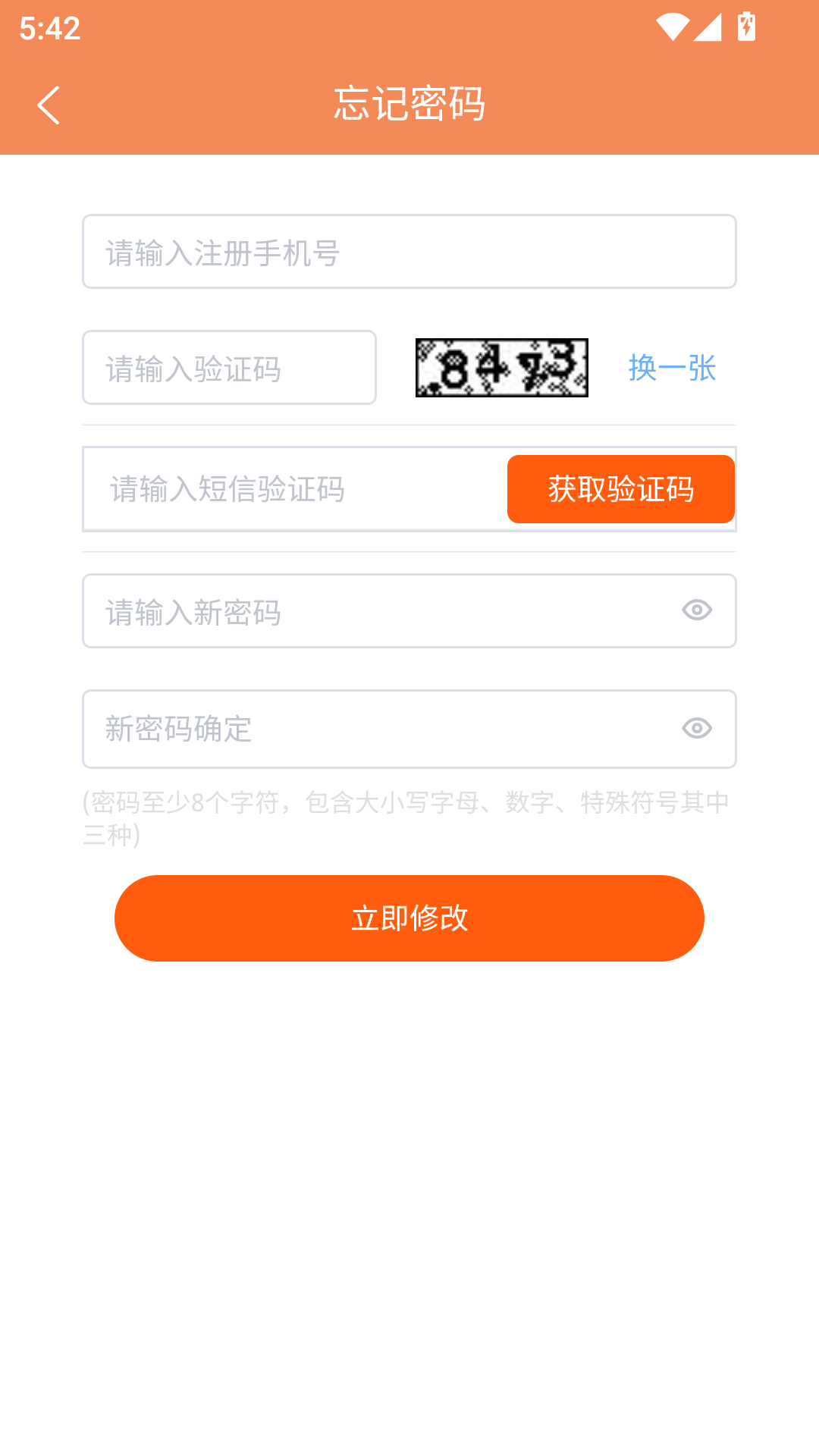Image resolution: width=819 pixels, height=1456 pixels.
Task: Refresh captcha via 换一张 link
Action: [672, 368]
